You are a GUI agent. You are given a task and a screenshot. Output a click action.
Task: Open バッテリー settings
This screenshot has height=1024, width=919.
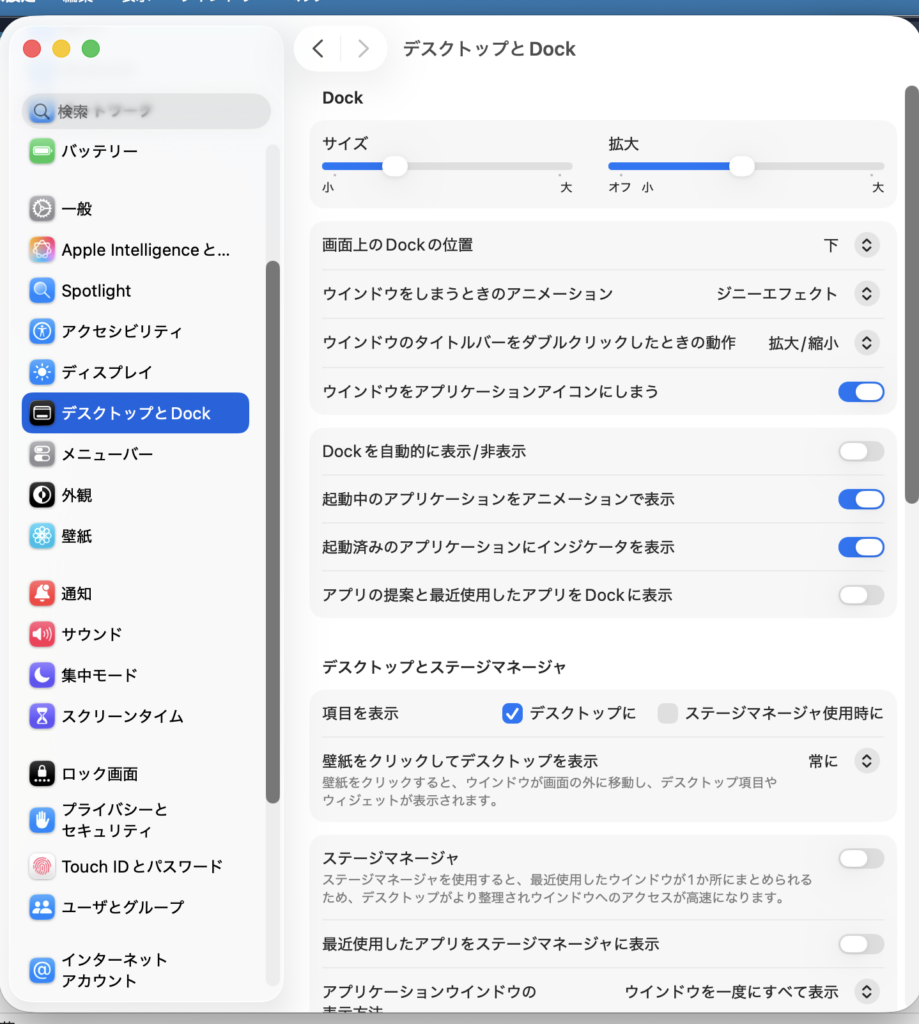(x=99, y=152)
